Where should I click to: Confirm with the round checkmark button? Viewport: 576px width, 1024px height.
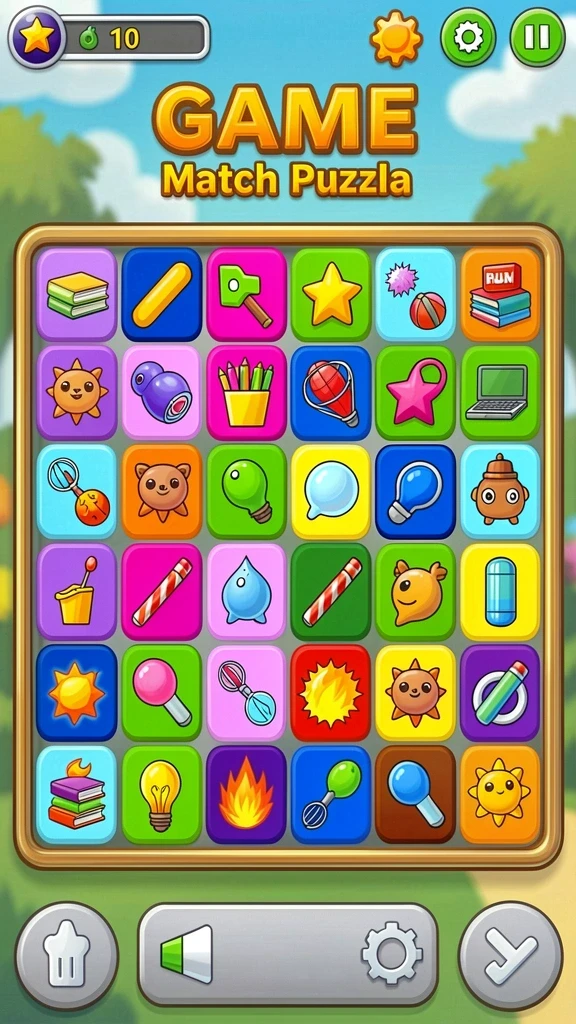point(510,955)
